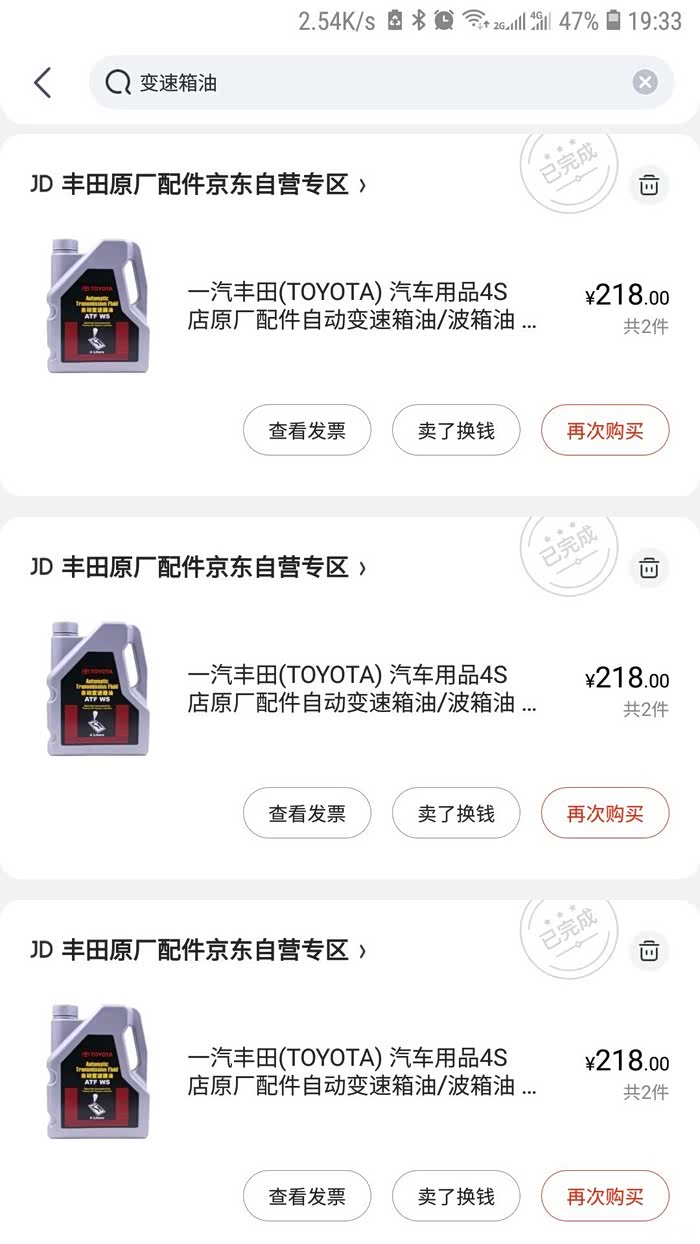Open the shop link on the last order

200,950
